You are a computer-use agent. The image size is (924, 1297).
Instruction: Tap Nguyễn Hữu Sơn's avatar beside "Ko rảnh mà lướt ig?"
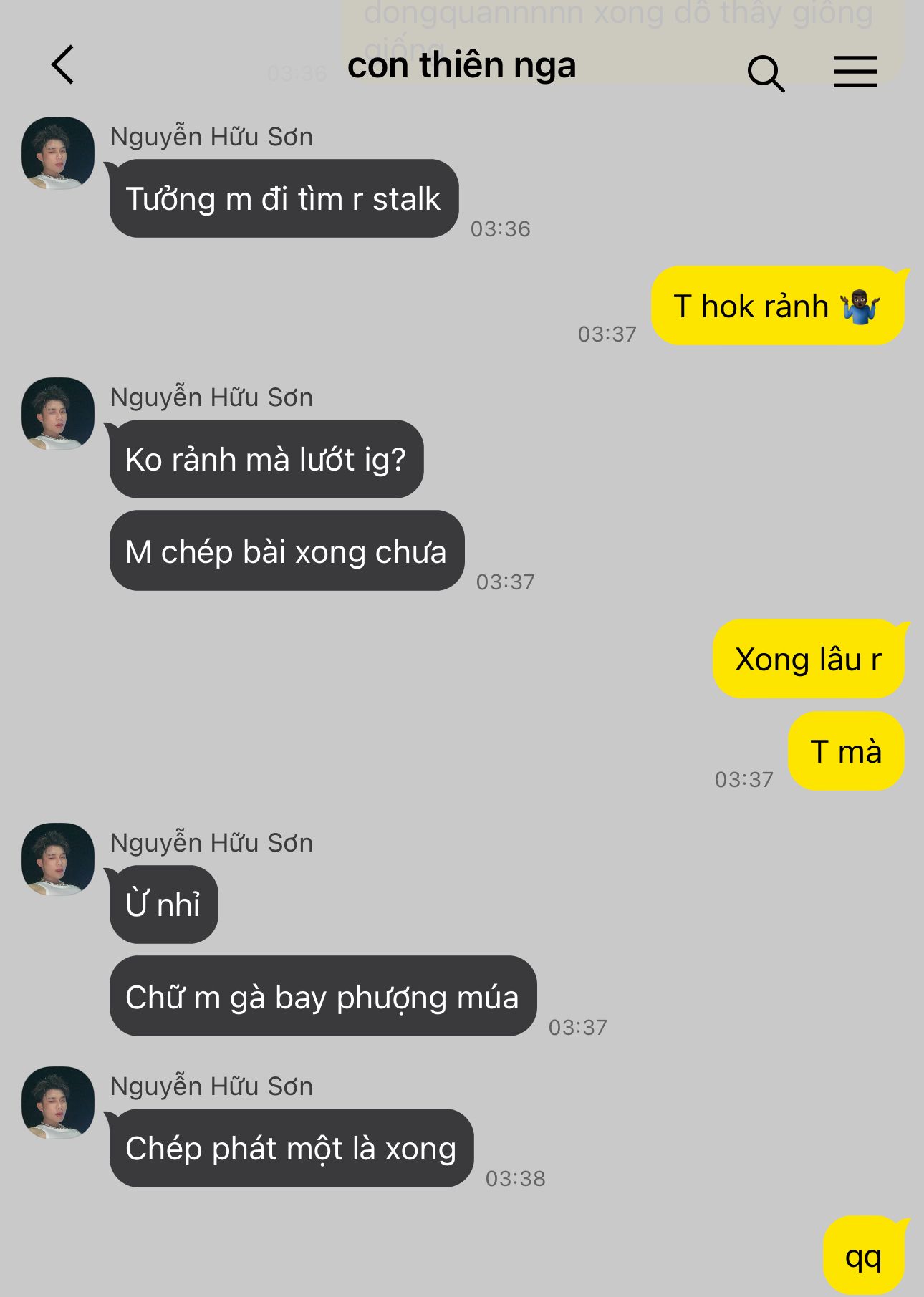click(58, 414)
